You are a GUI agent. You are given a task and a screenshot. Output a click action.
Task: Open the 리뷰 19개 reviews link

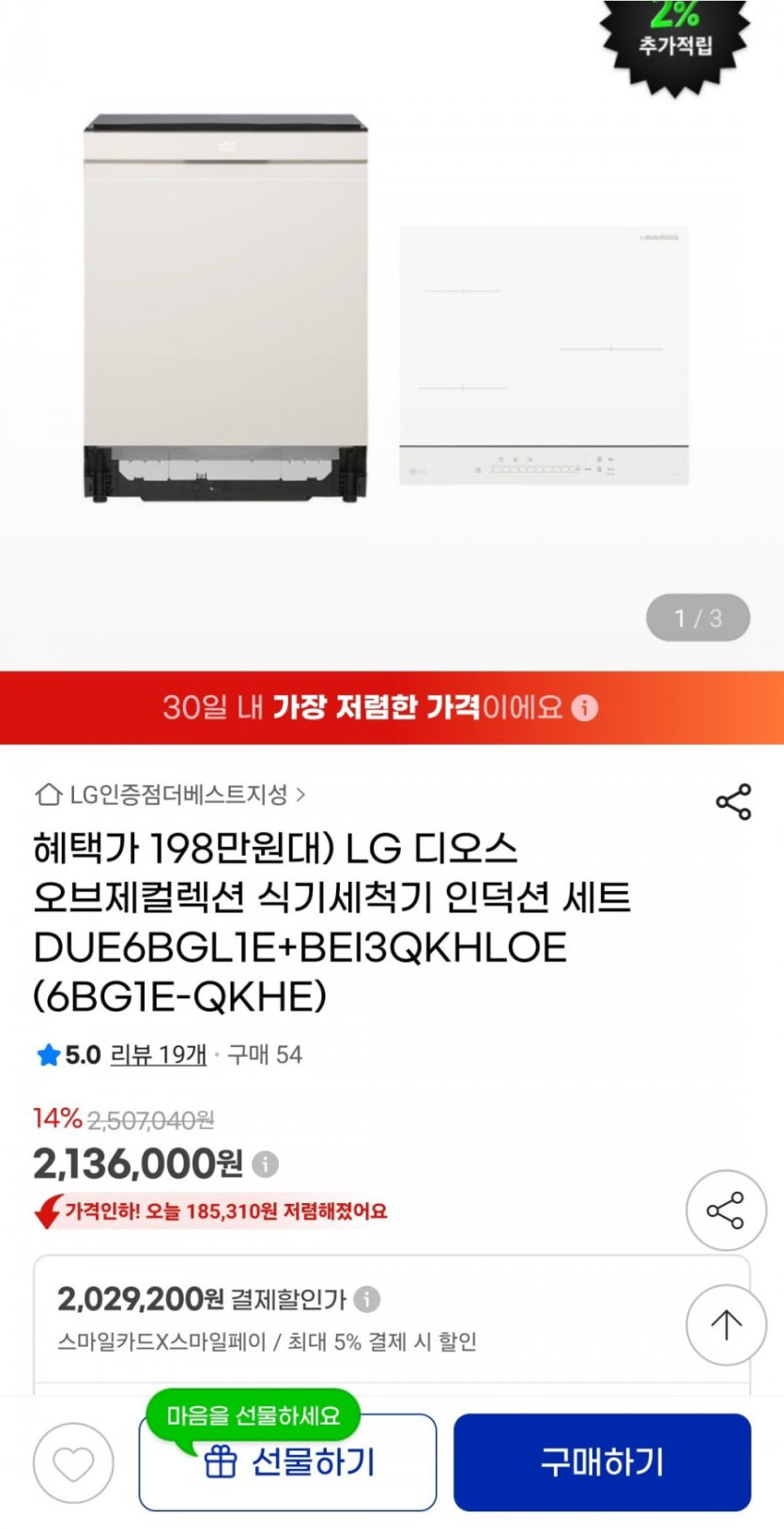pyautogui.click(x=157, y=1055)
